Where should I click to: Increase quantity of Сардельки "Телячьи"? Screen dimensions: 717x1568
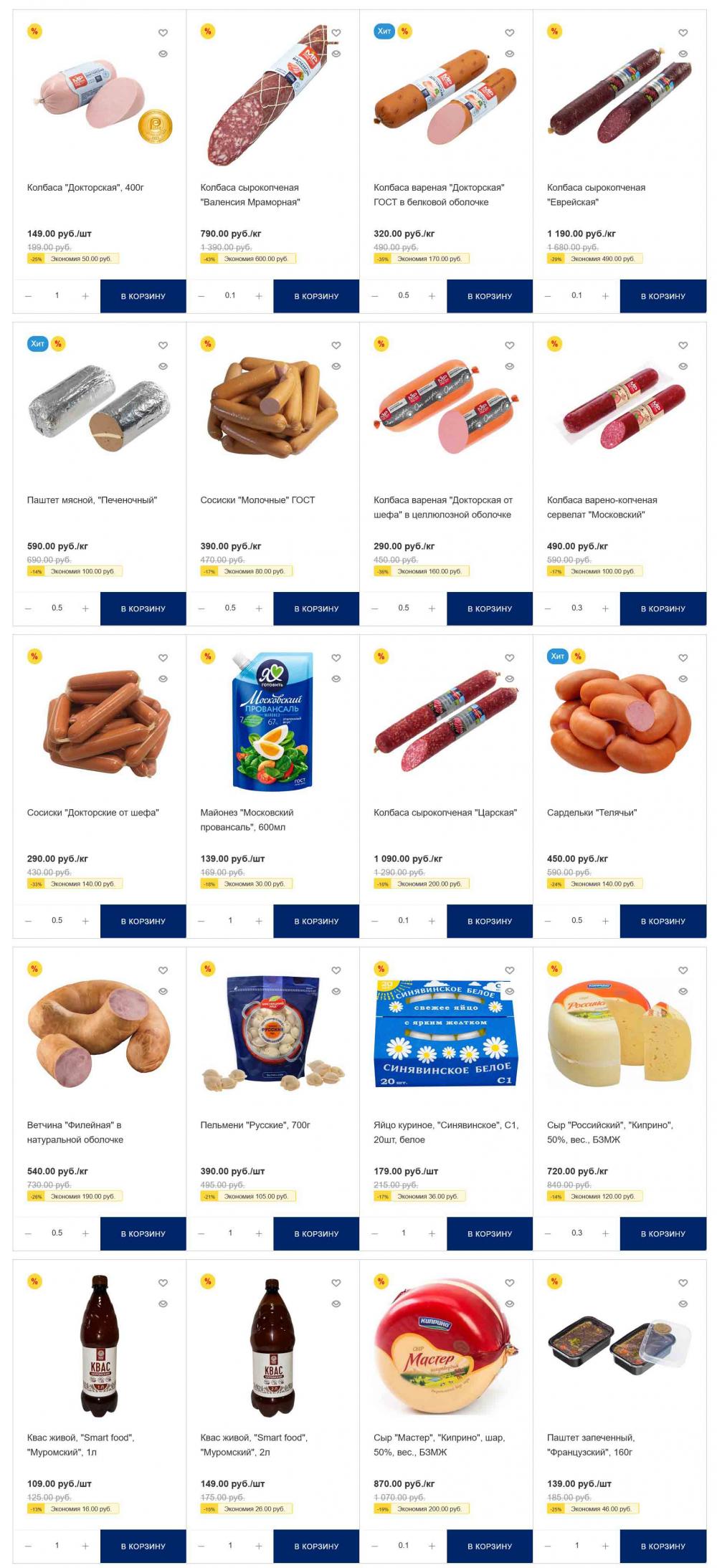click(605, 921)
